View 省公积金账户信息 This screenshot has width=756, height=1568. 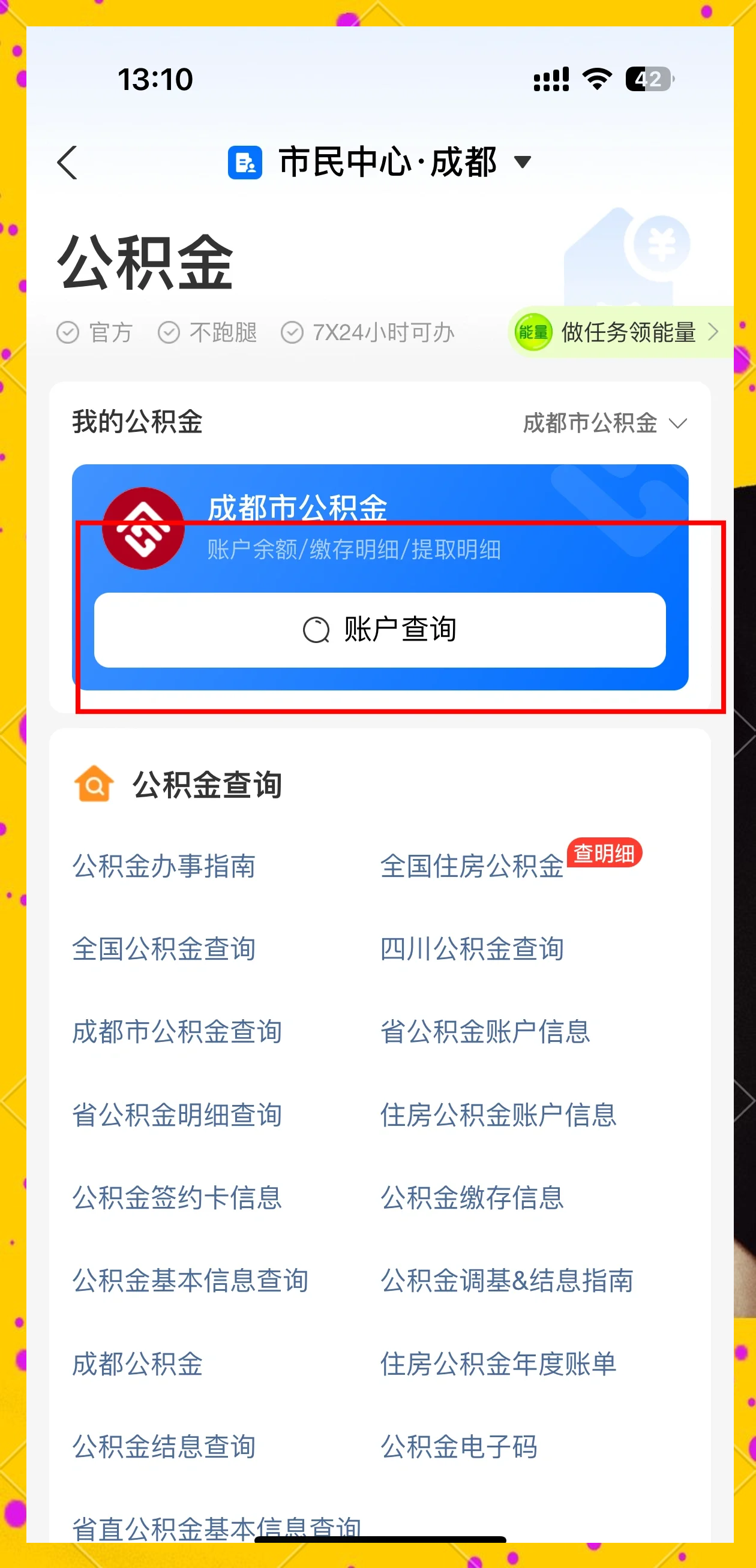tap(485, 1032)
